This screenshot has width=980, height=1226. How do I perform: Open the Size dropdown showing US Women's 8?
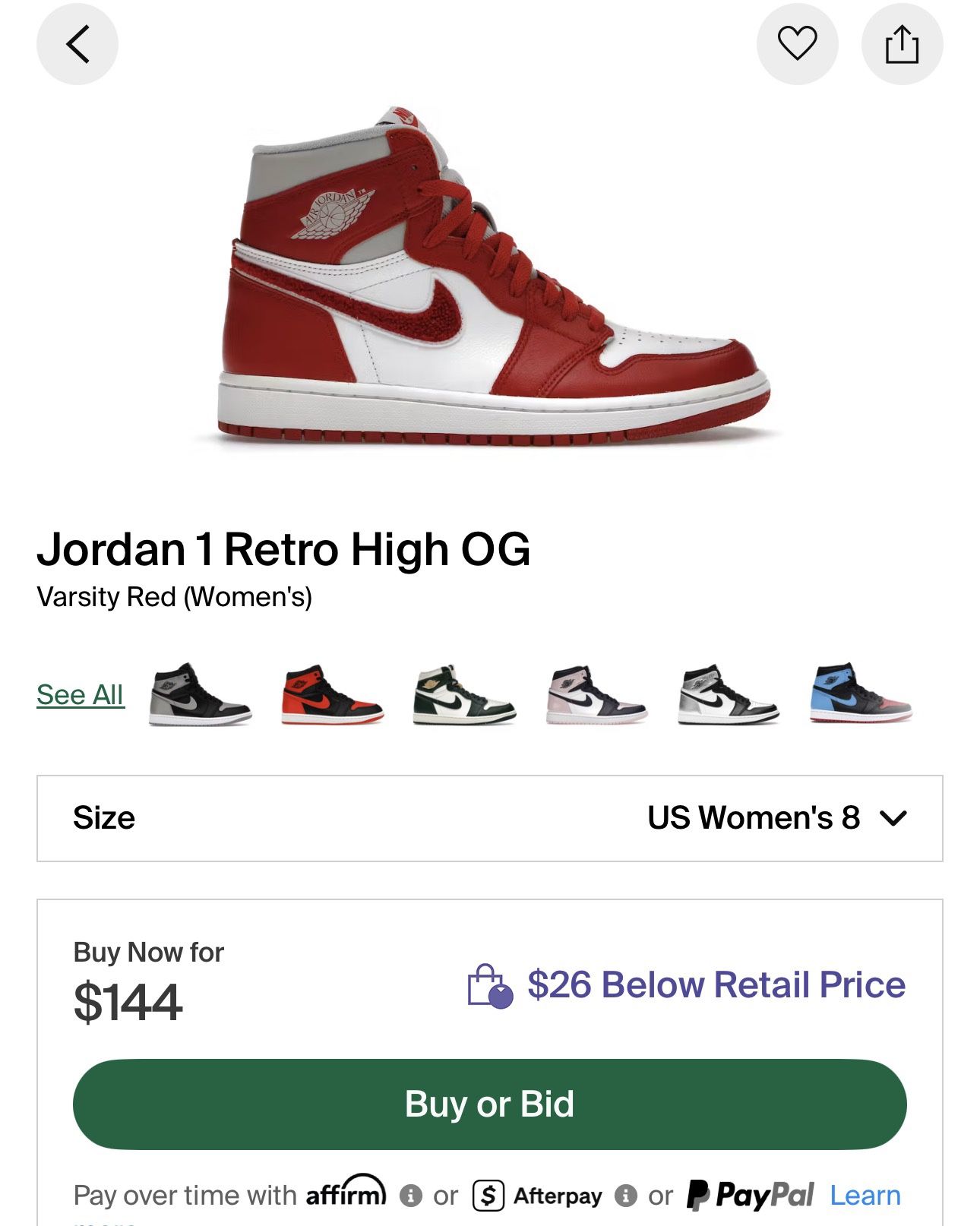click(x=489, y=818)
